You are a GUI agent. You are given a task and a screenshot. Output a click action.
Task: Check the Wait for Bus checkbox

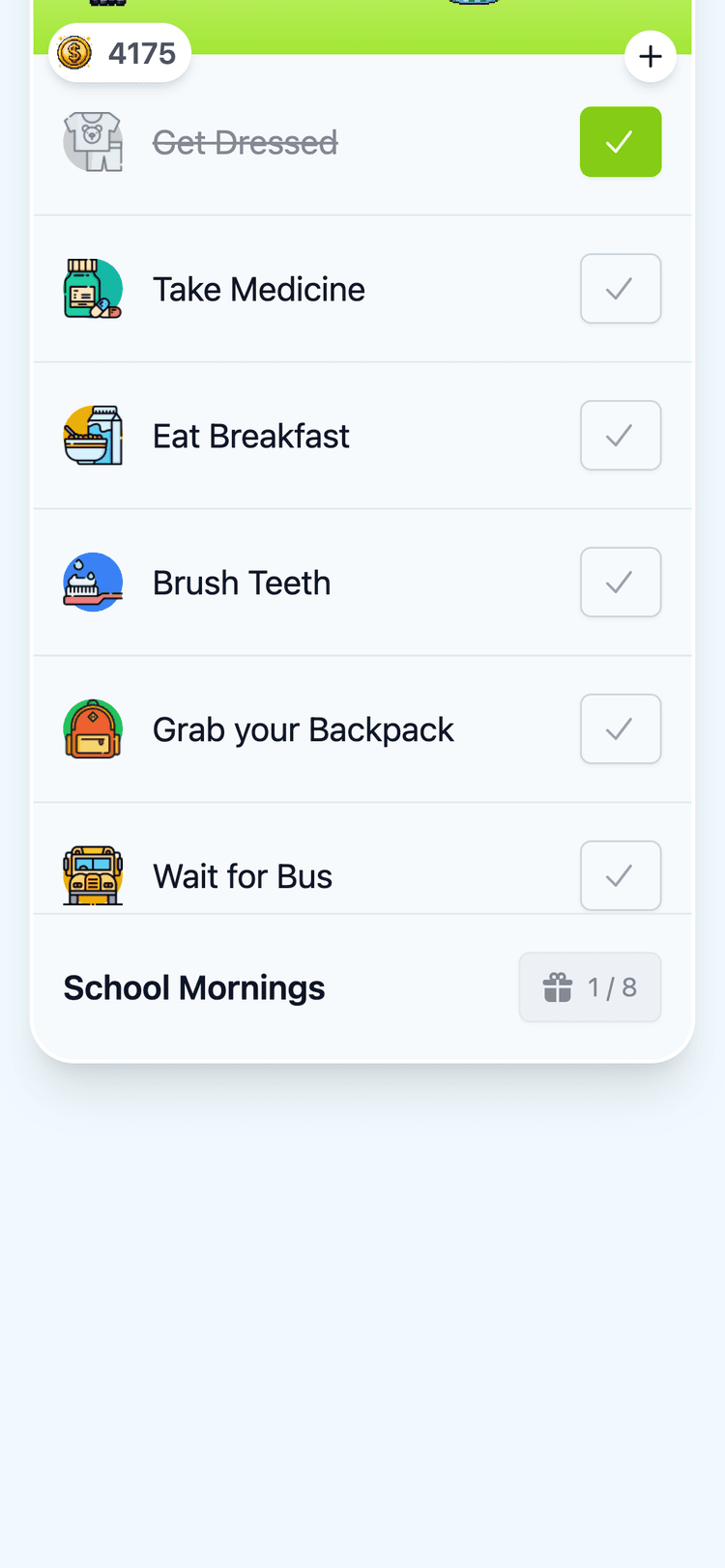620,875
